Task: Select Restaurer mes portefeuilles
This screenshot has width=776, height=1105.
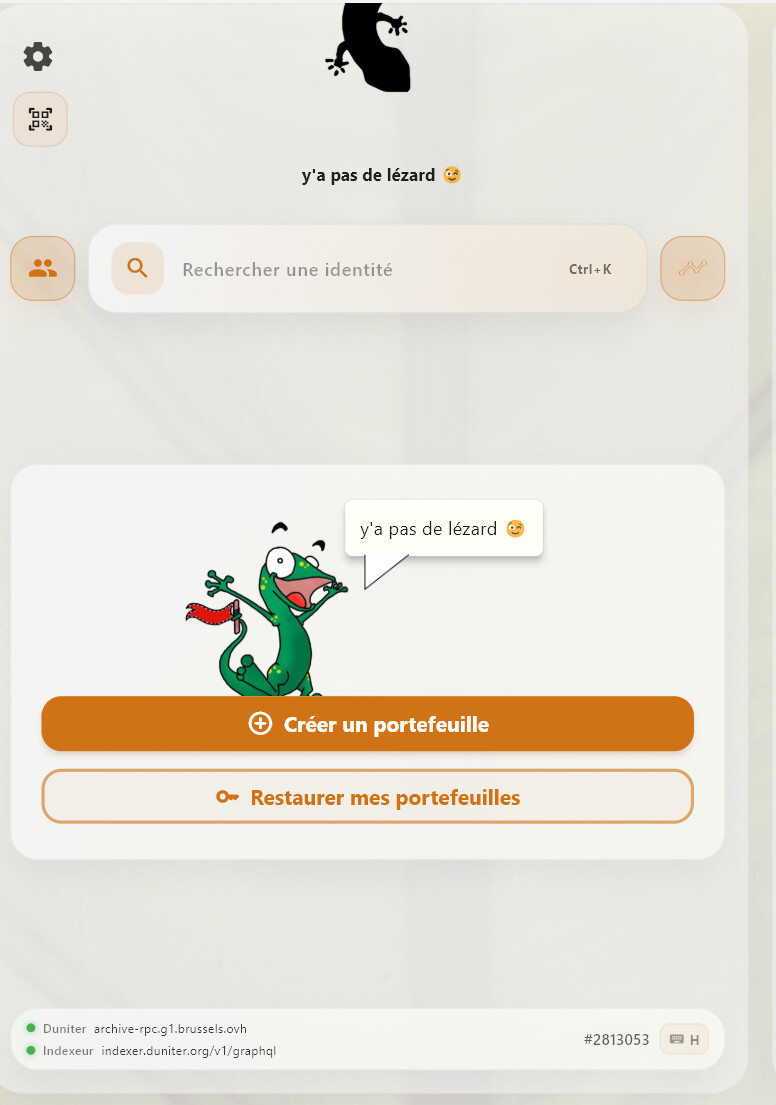Action: [367, 796]
